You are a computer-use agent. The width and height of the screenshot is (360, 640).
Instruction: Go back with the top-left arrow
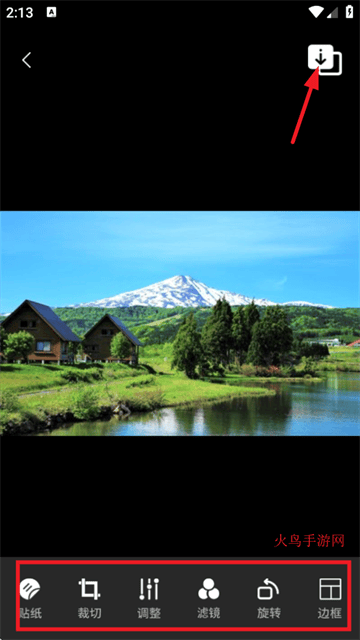pos(27,60)
